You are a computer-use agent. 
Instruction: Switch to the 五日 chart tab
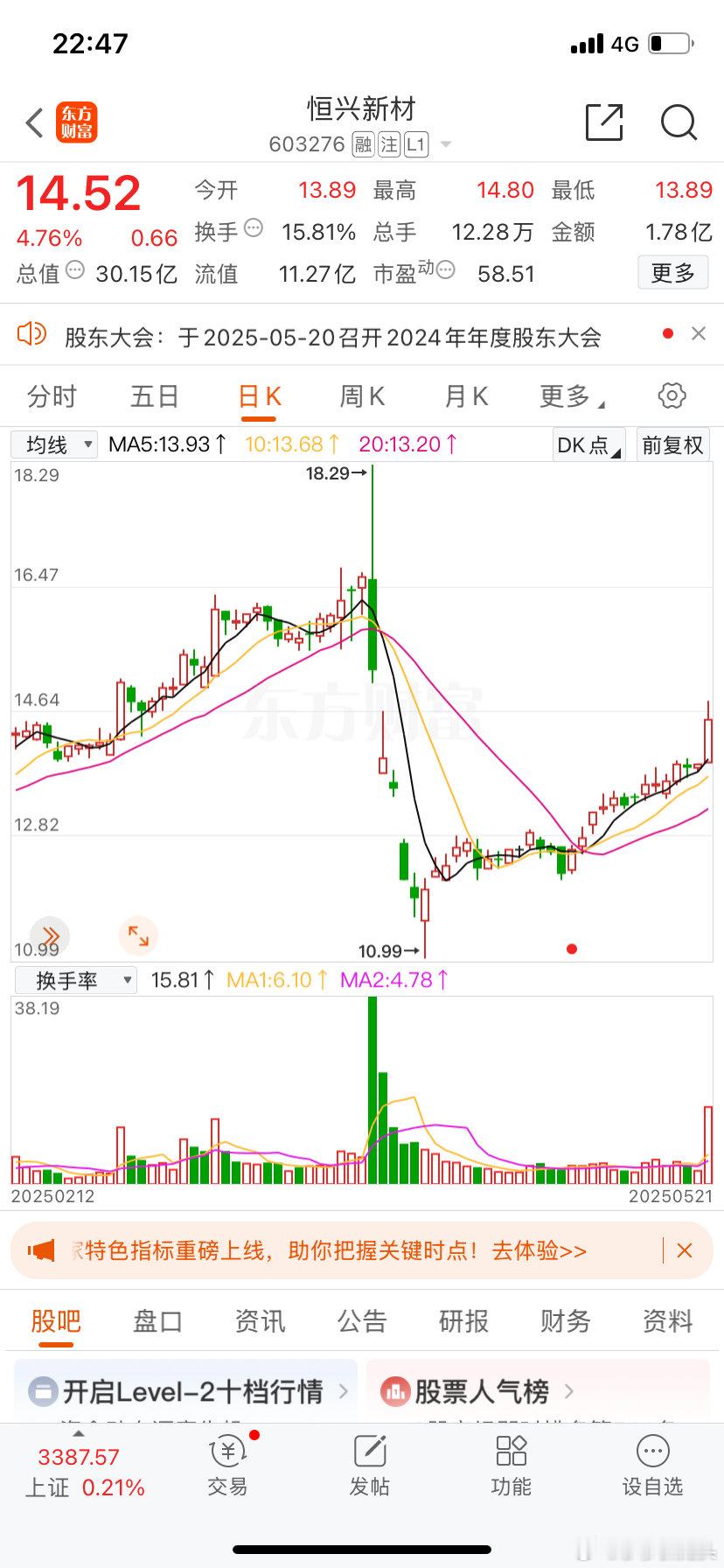click(155, 396)
